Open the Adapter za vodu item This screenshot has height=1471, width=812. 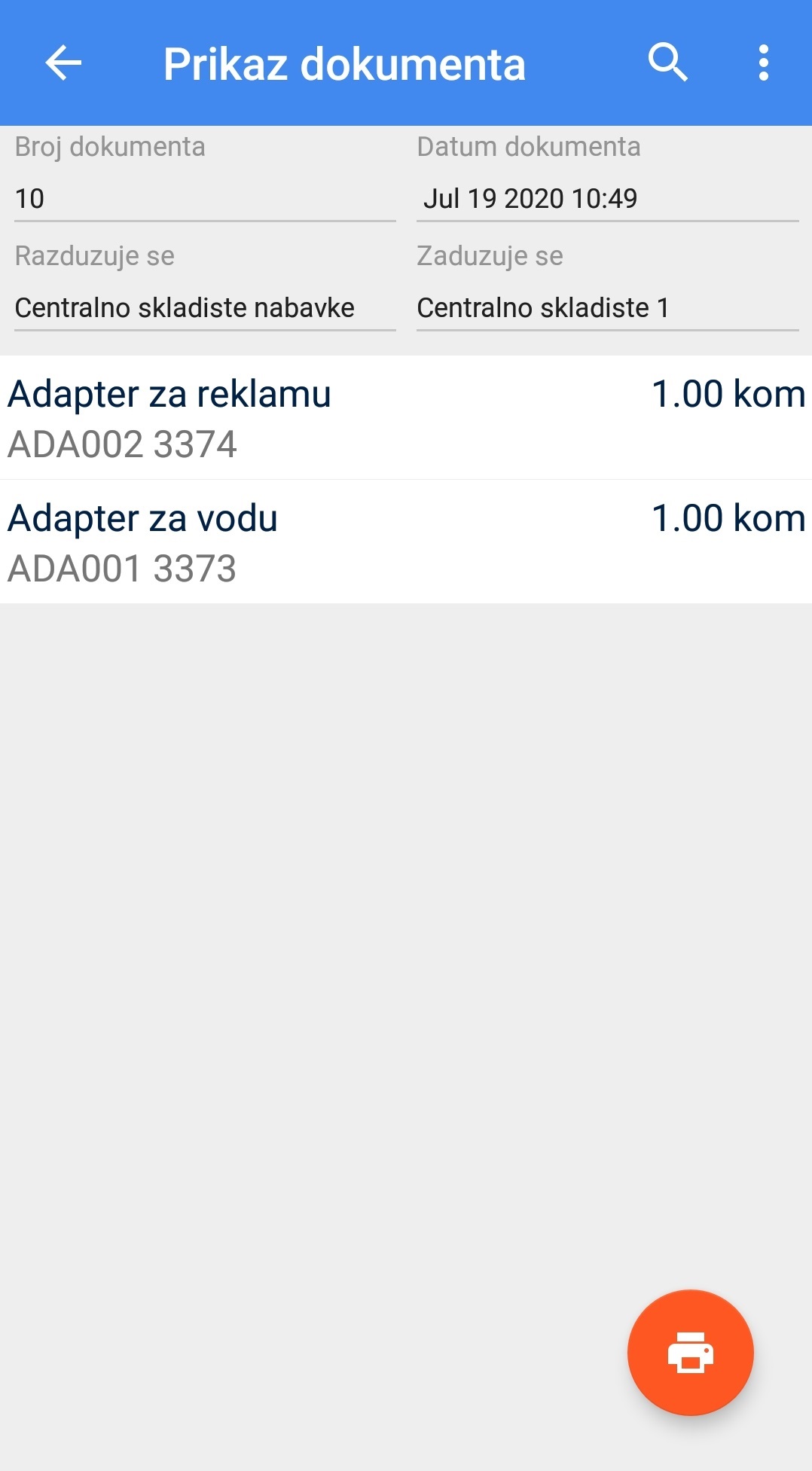(x=406, y=542)
